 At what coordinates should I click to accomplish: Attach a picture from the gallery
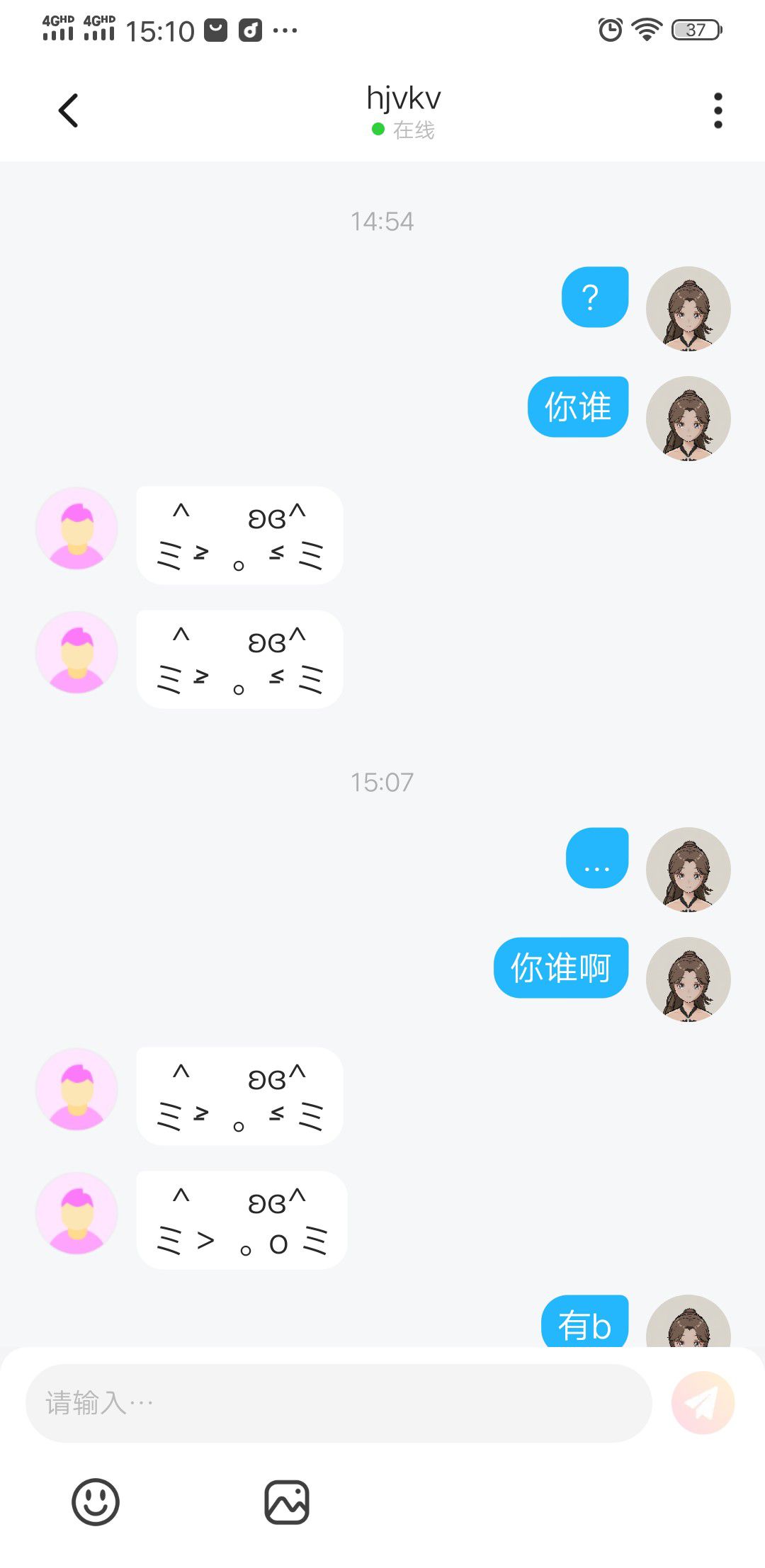pyautogui.click(x=287, y=1501)
